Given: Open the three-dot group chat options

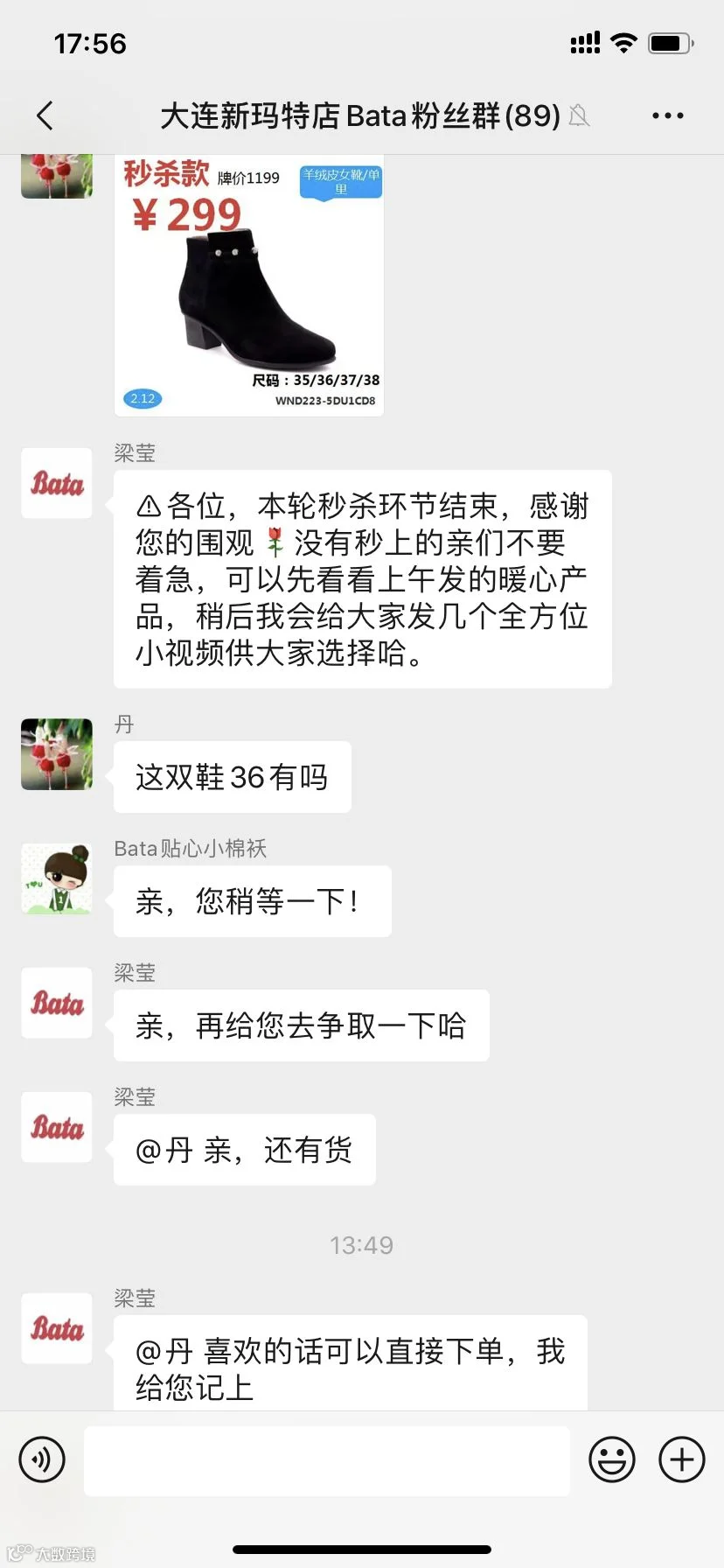Looking at the screenshot, I should [x=667, y=115].
